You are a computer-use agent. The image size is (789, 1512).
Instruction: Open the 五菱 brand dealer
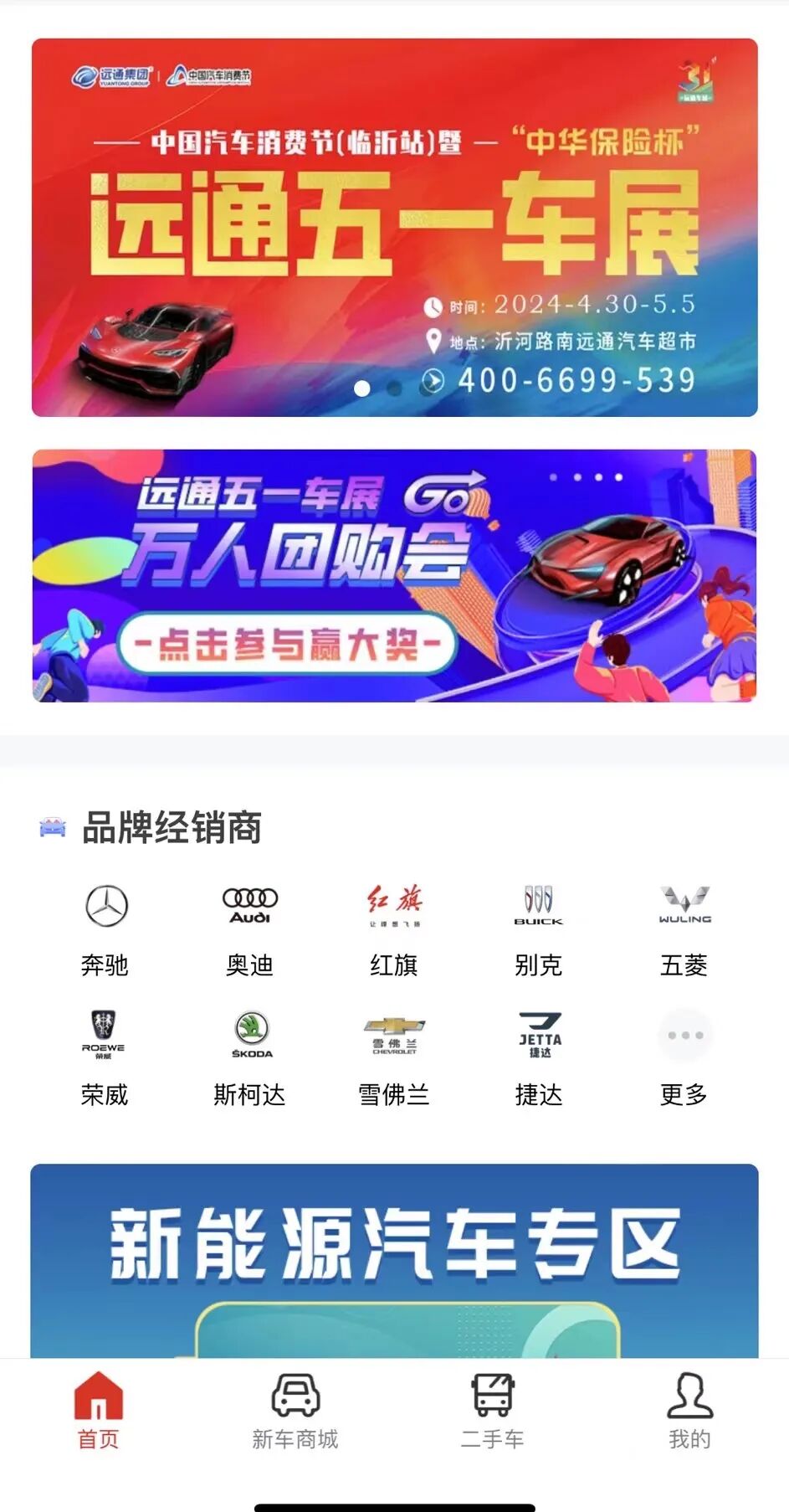(x=684, y=928)
